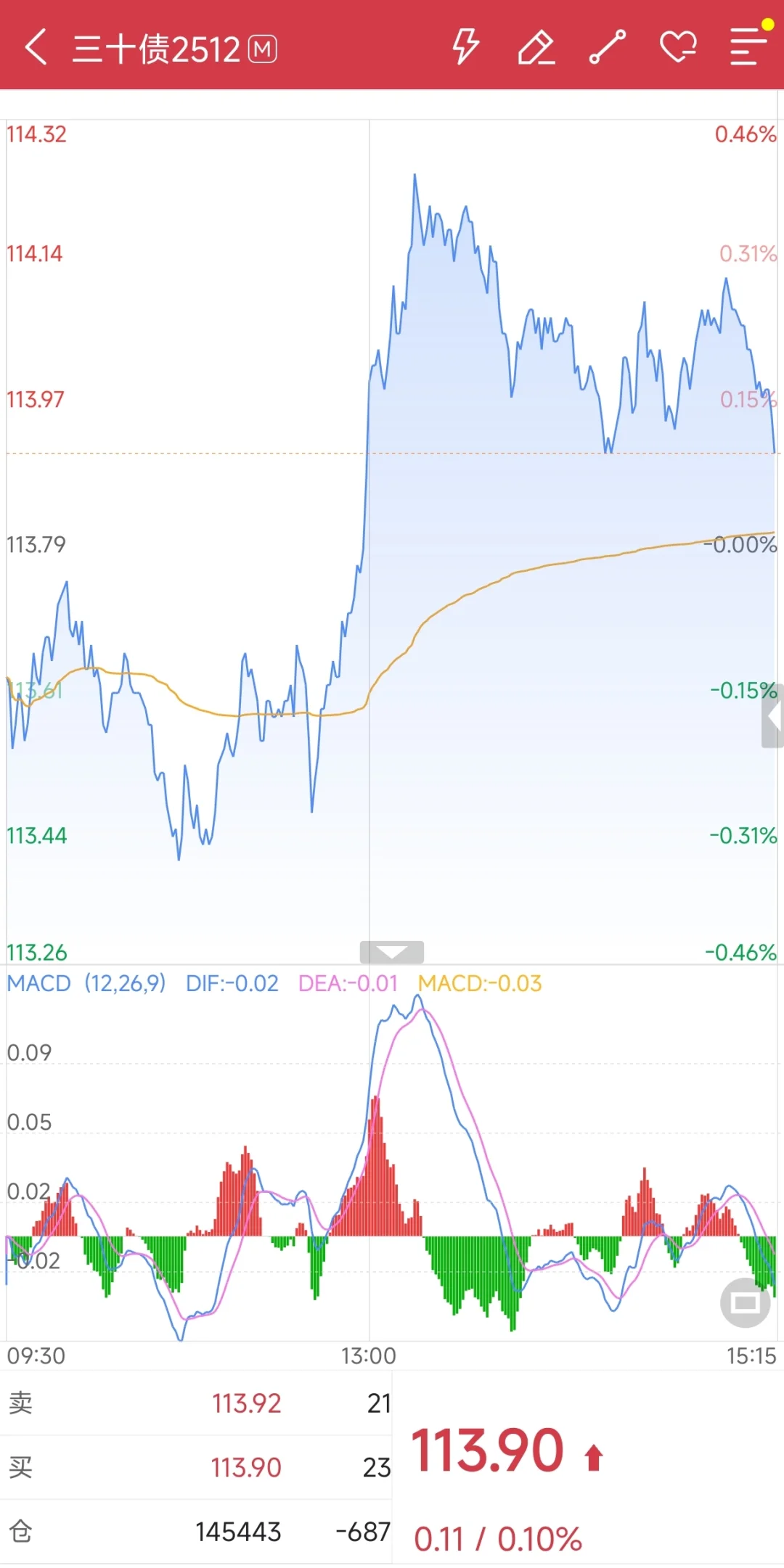Open the pencil drawing tool

(536, 48)
